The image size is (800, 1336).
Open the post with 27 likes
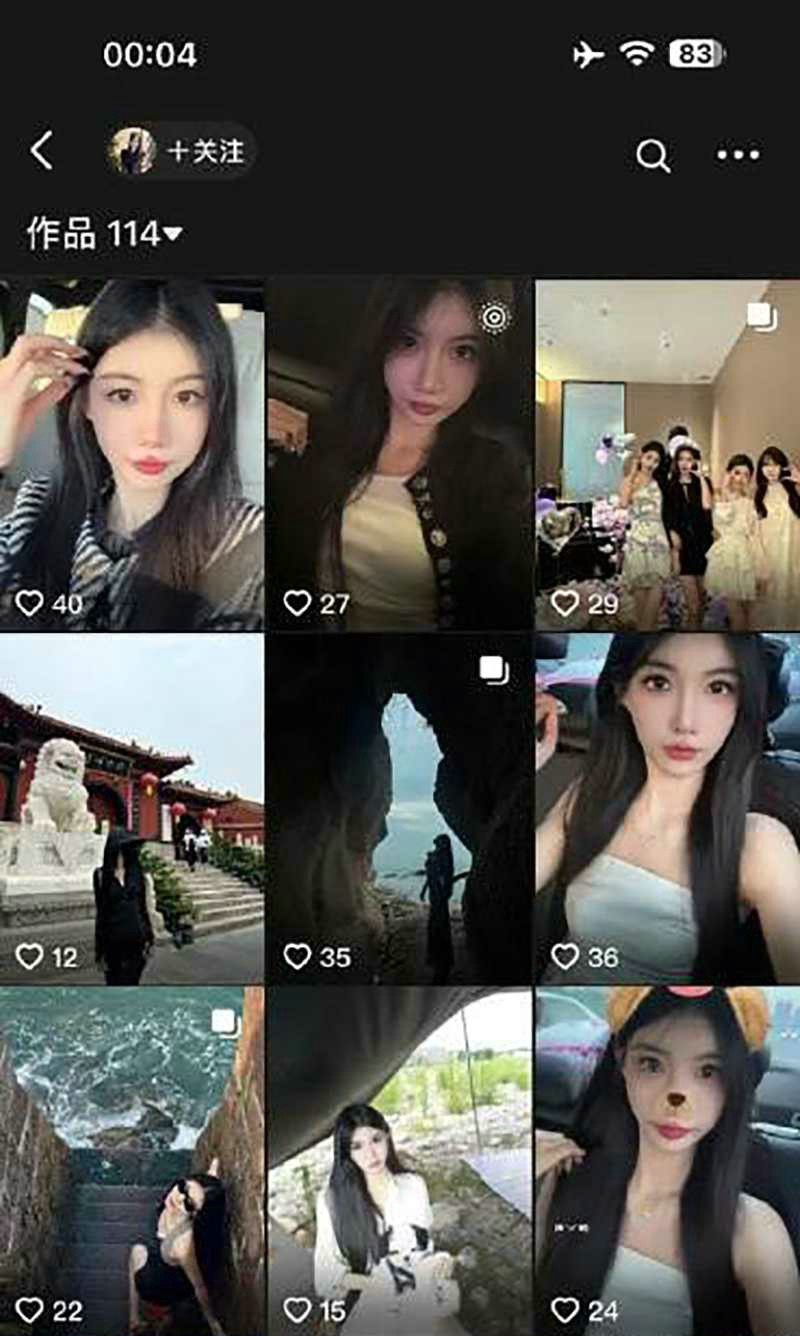coord(399,455)
